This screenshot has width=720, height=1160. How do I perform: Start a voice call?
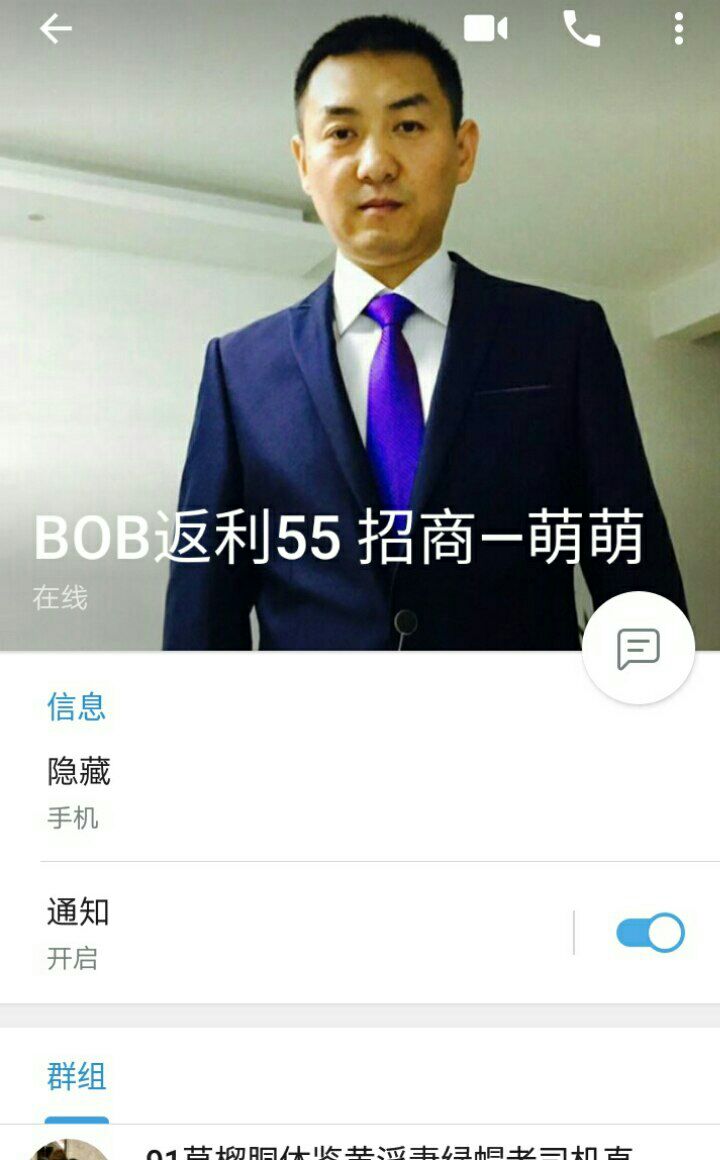(x=581, y=29)
